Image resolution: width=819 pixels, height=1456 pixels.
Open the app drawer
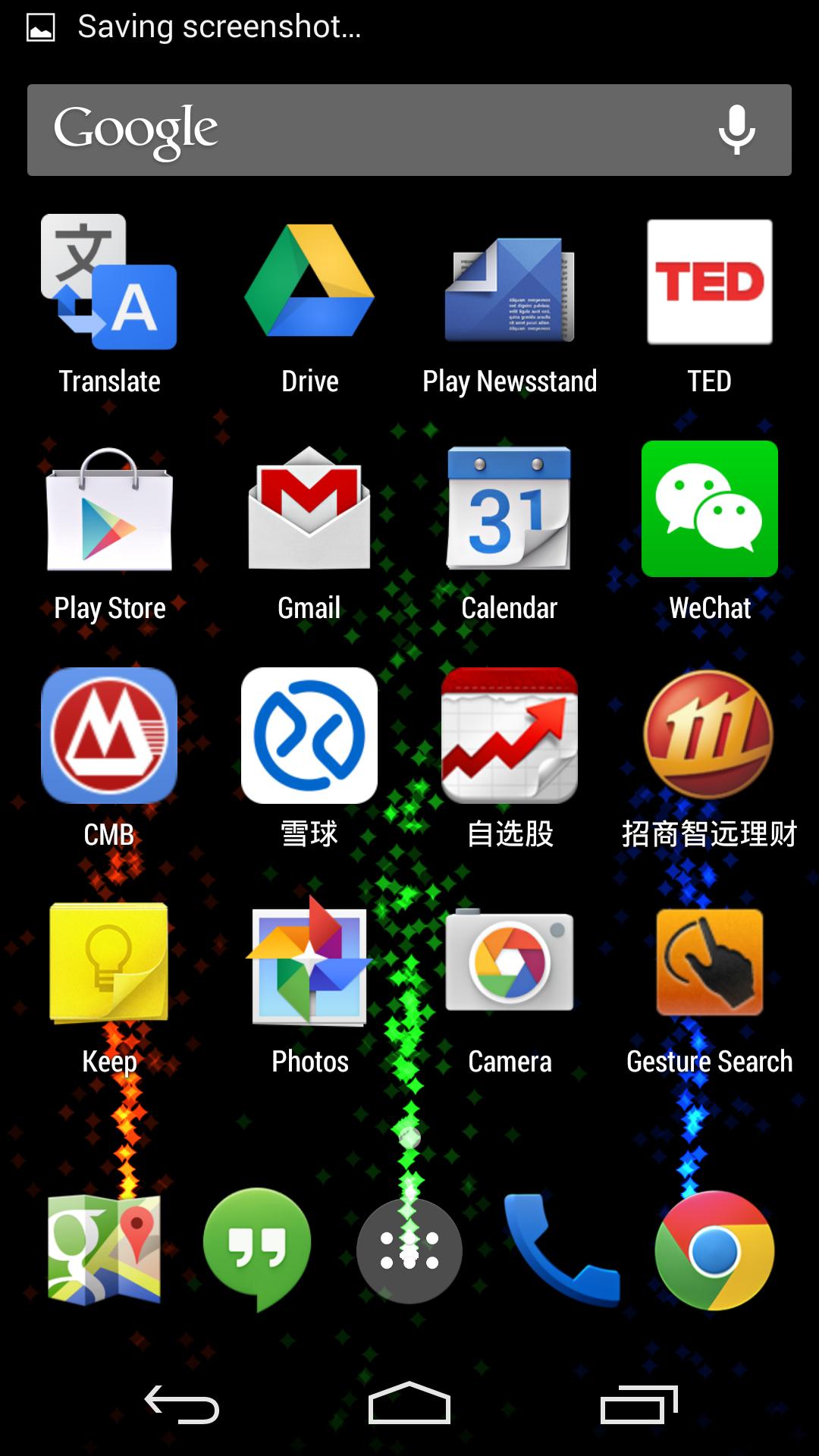coord(409,1251)
